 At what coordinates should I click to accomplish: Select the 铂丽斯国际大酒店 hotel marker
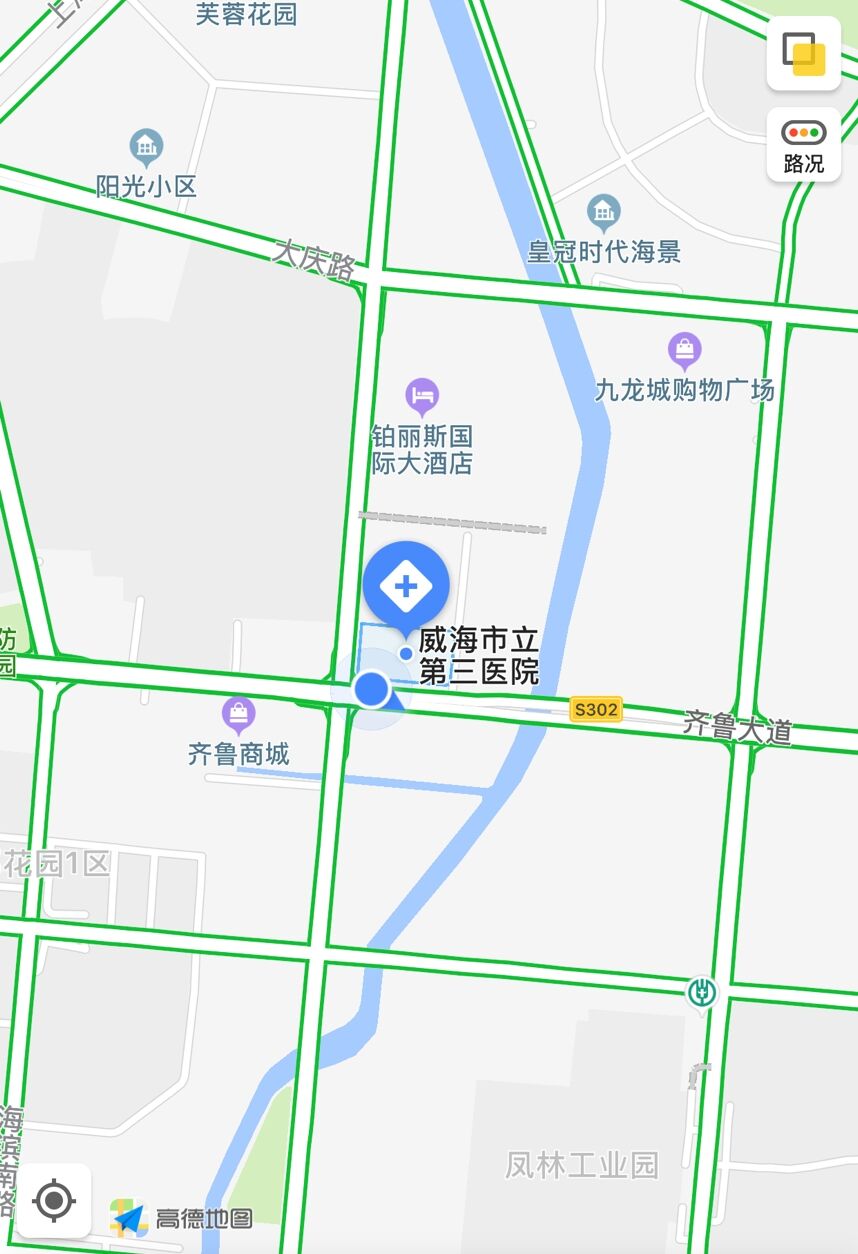click(422, 397)
